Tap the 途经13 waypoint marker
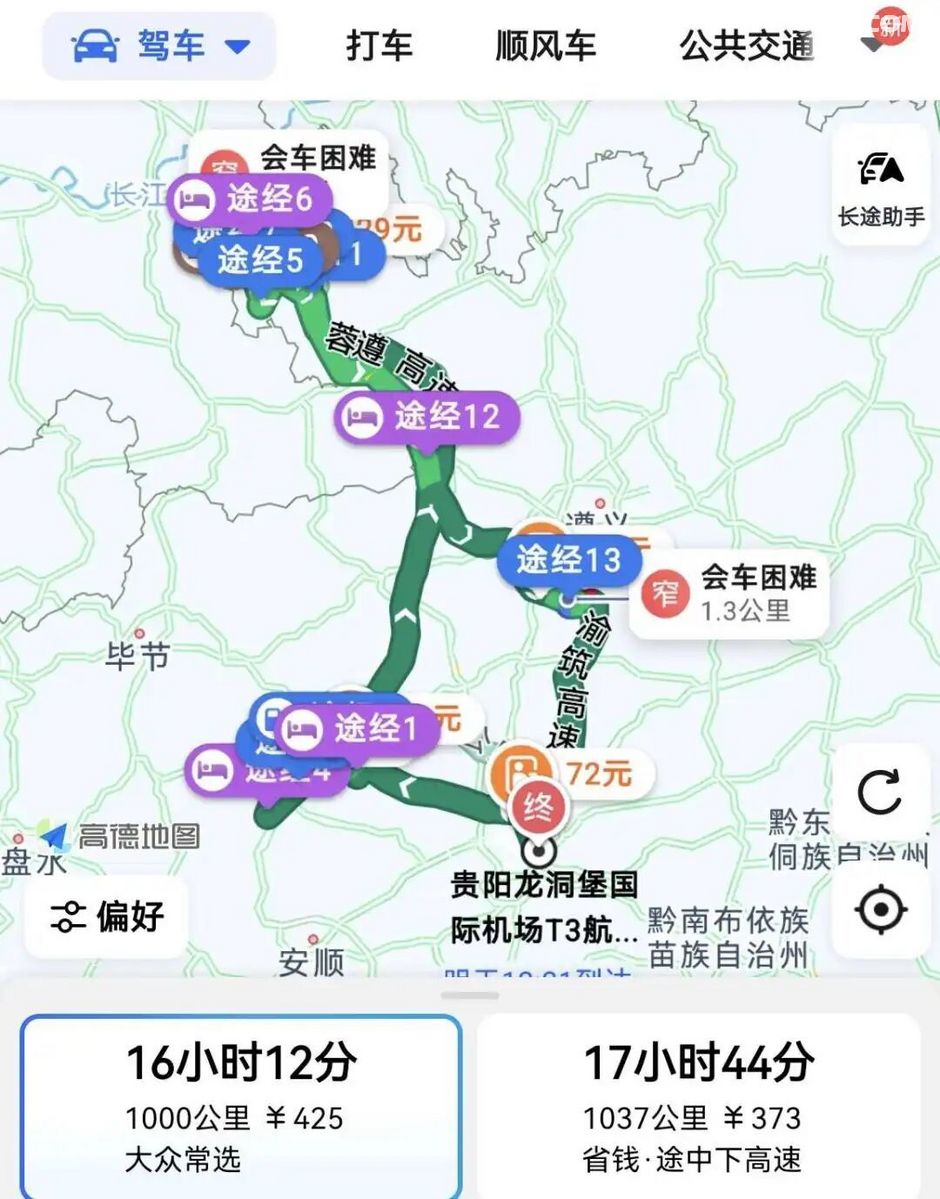This screenshot has width=940, height=1199. [570, 559]
